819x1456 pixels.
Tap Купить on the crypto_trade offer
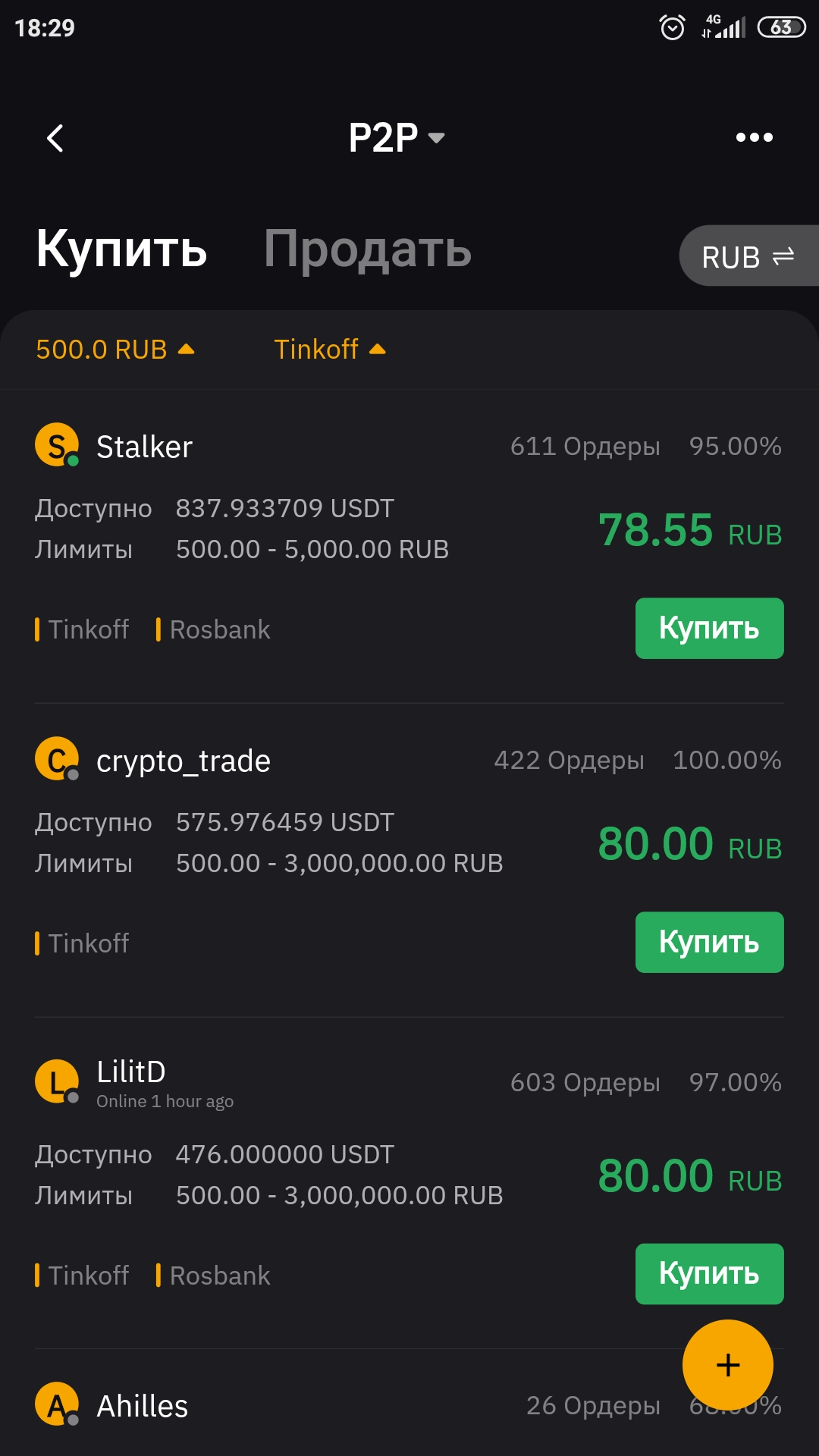tap(709, 942)
